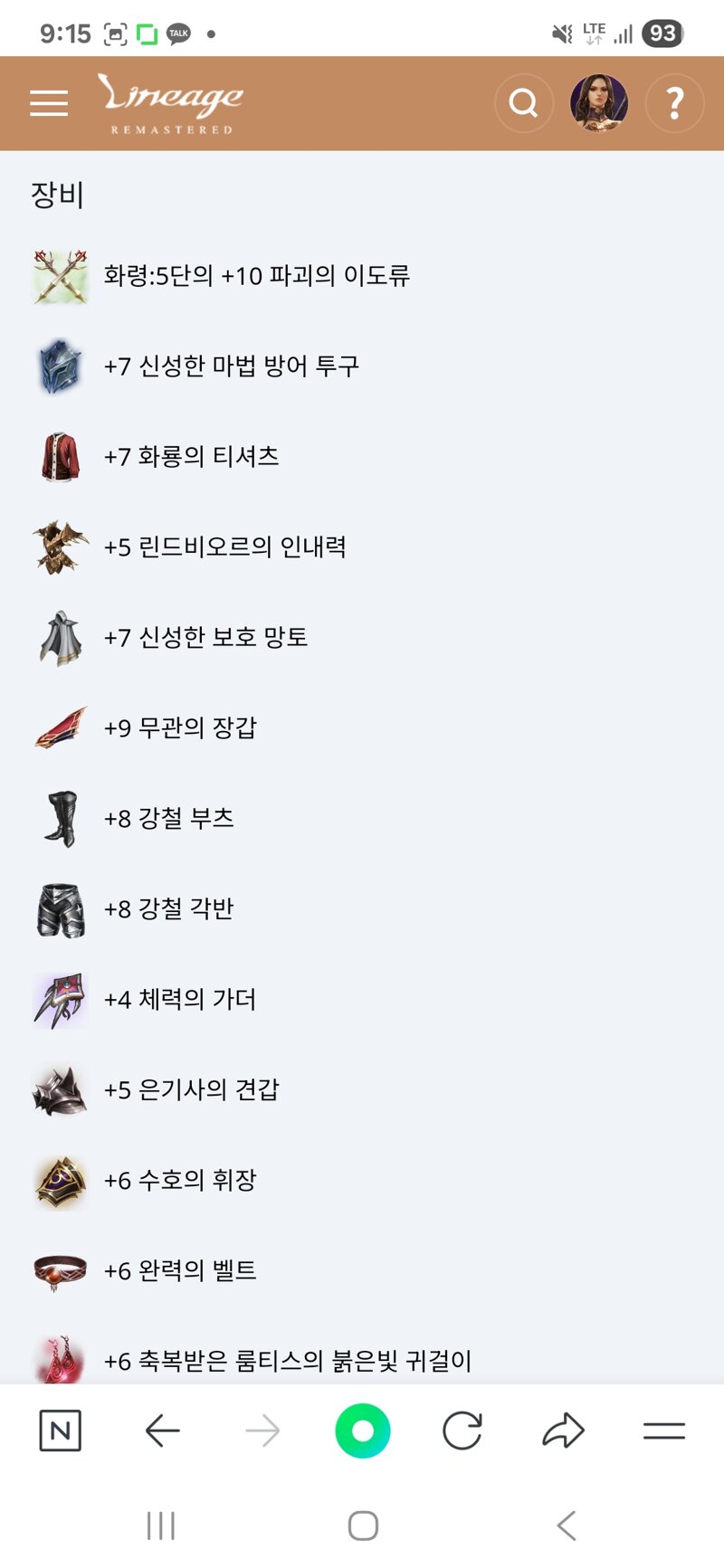Open the +9 무관의 장갑 entry
Screen dimensions: 724x1568
coord(180,727)
